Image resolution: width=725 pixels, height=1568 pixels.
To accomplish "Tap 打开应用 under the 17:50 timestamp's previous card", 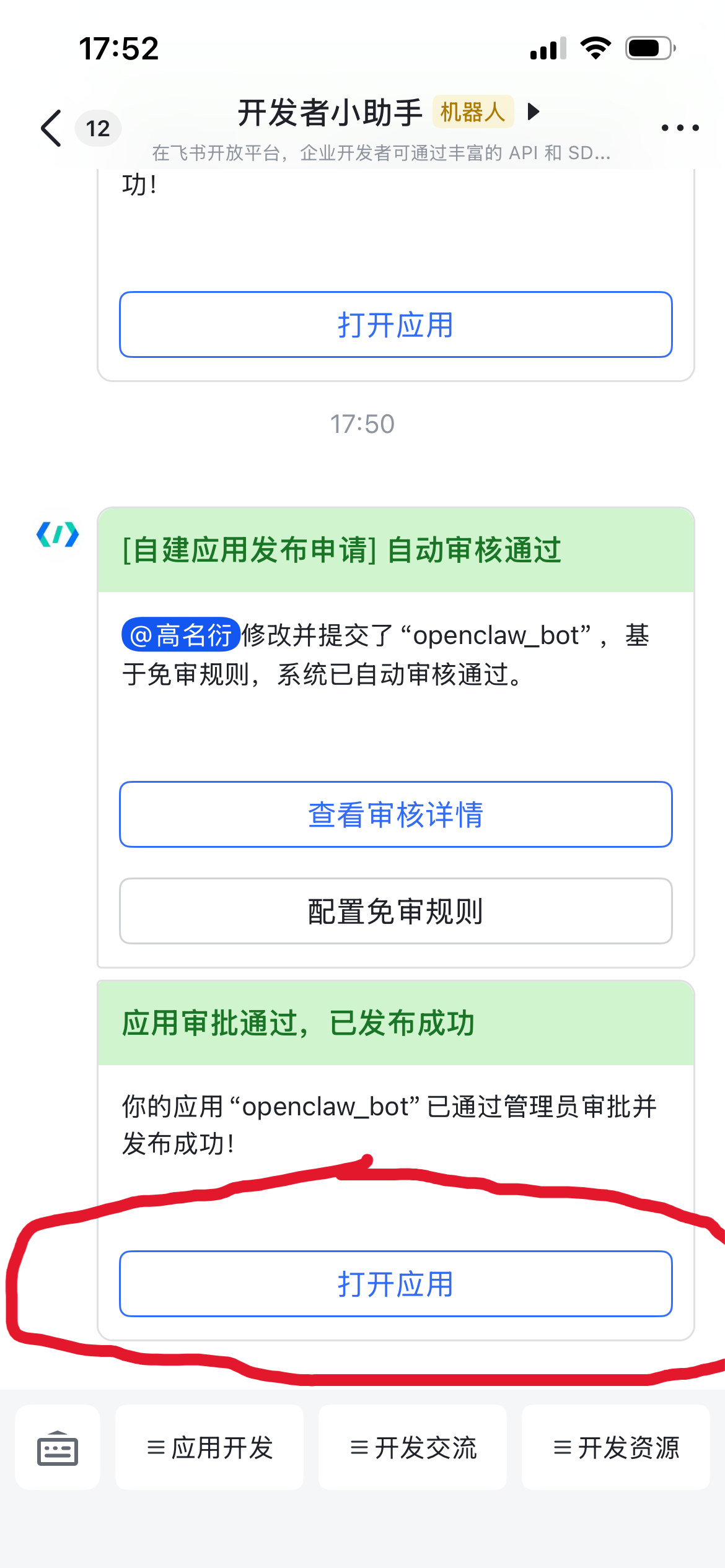I will [x=395, y=324].
